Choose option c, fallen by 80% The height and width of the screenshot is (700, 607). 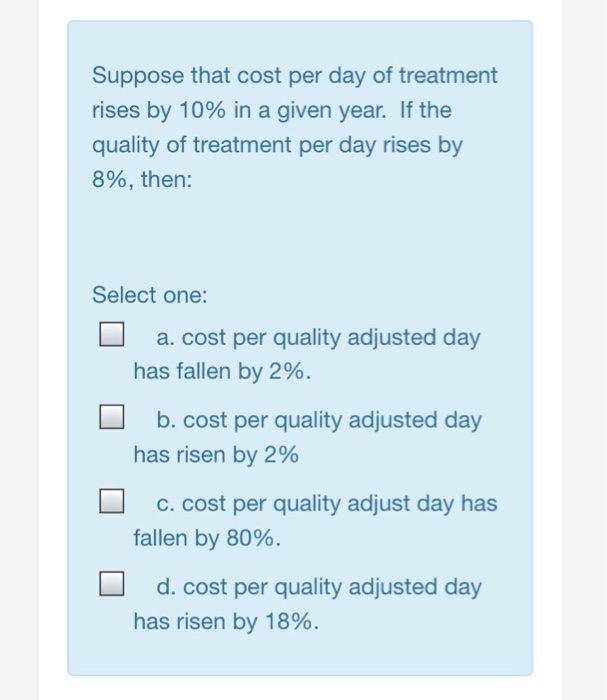[110, 502]
